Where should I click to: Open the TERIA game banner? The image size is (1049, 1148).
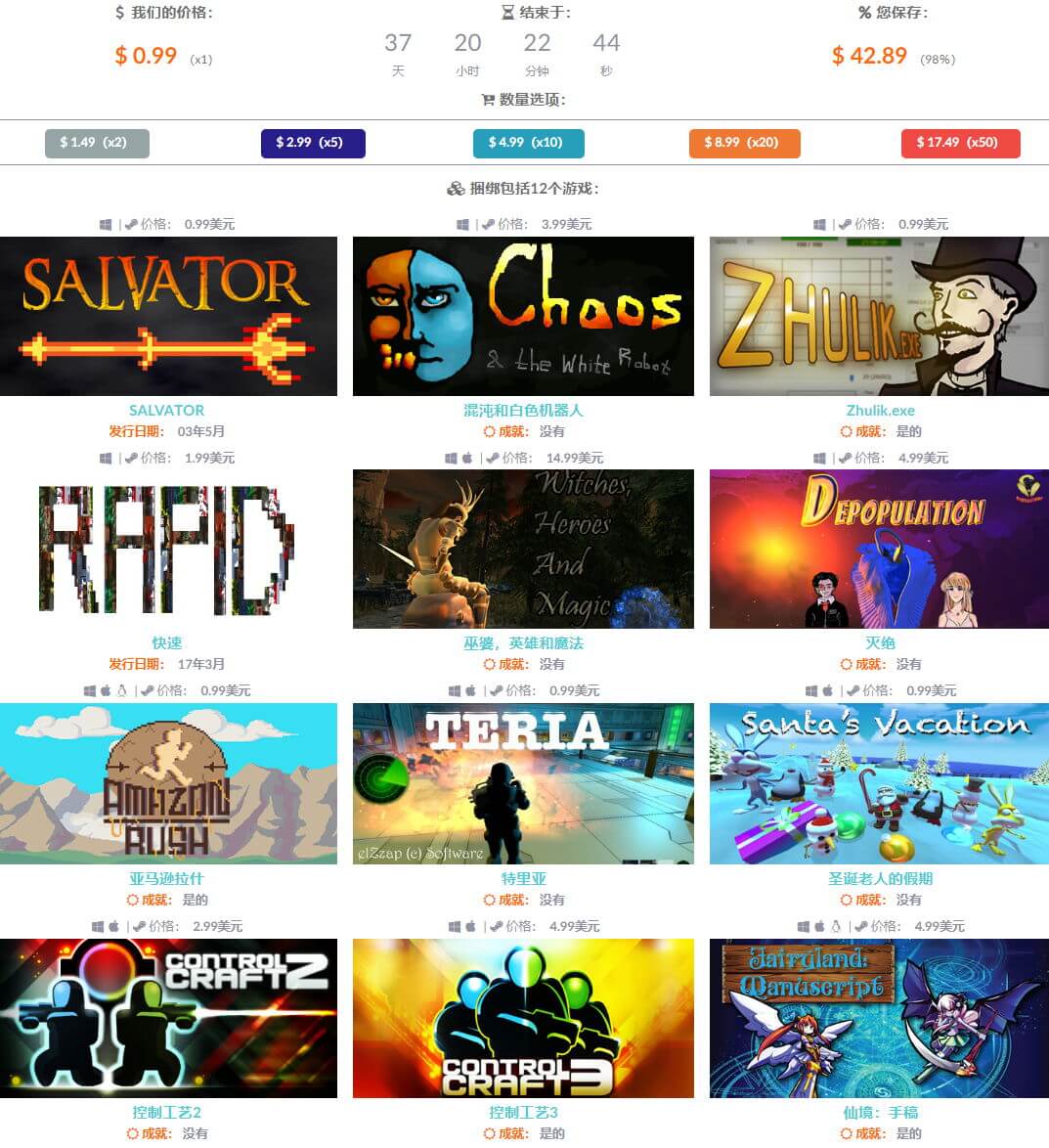(523, 783)
